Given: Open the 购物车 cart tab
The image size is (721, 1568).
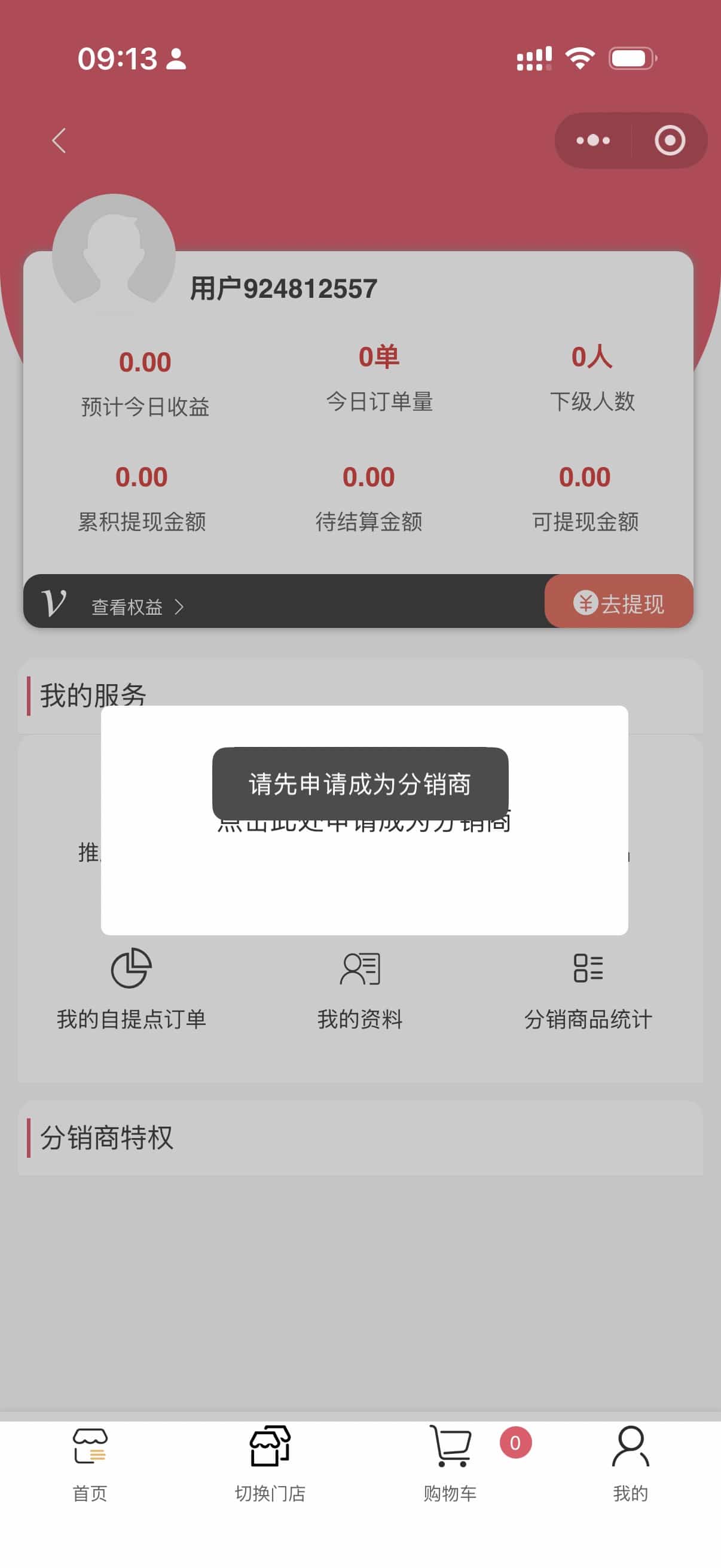Looking at the screenshot, I should (450, 1463).
